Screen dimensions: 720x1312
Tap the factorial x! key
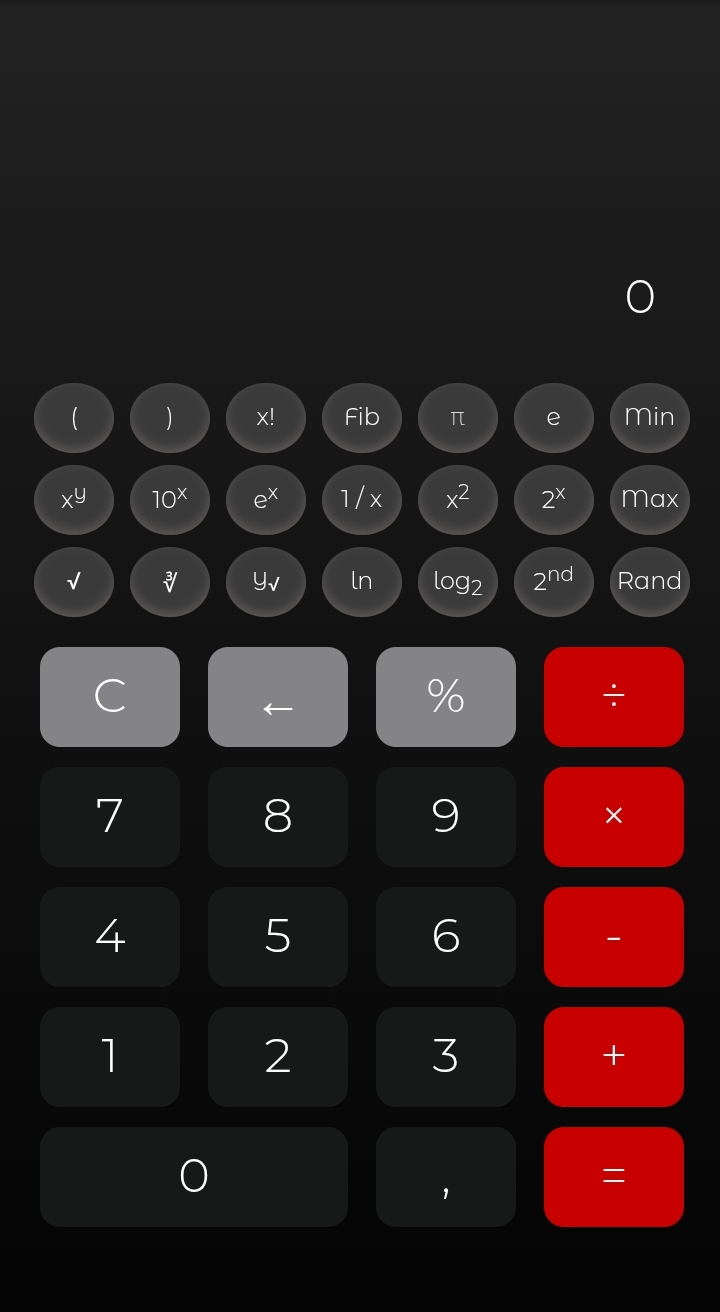(x=266, y=418)
